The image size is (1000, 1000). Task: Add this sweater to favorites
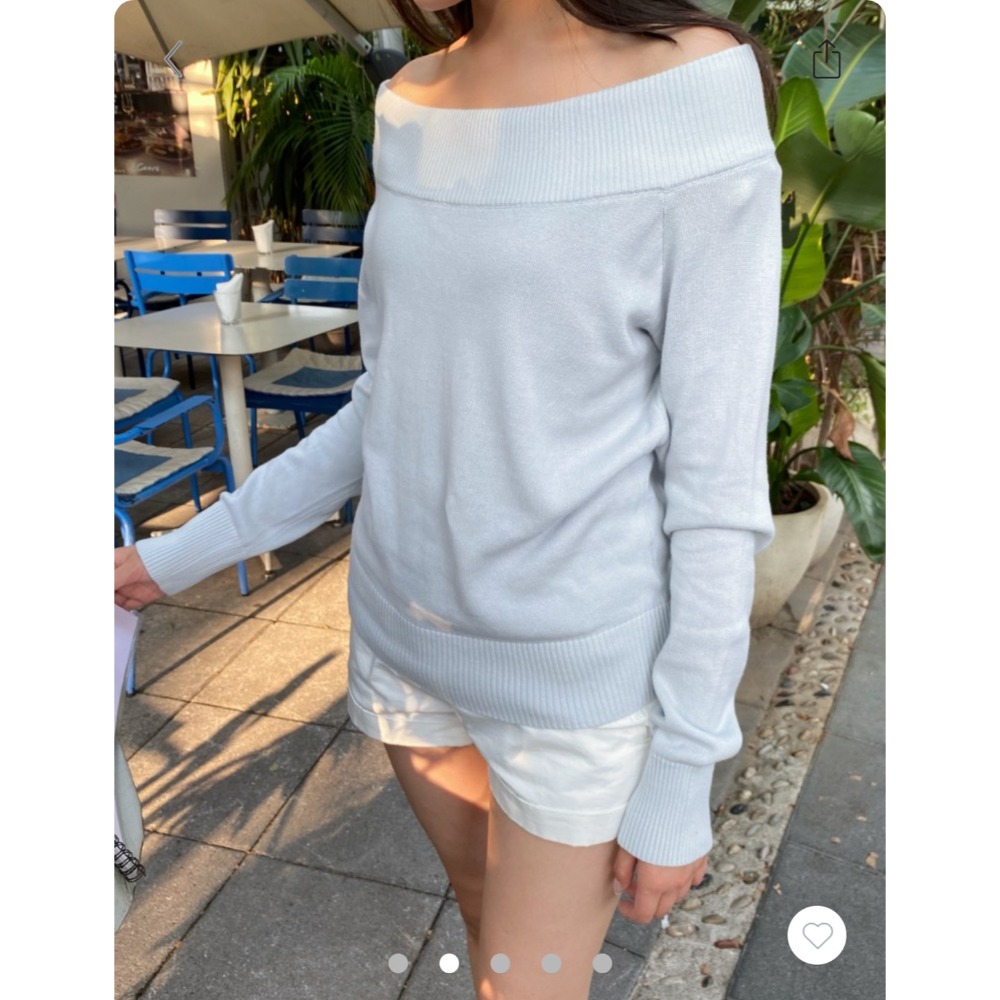click(x=817, y=935)
